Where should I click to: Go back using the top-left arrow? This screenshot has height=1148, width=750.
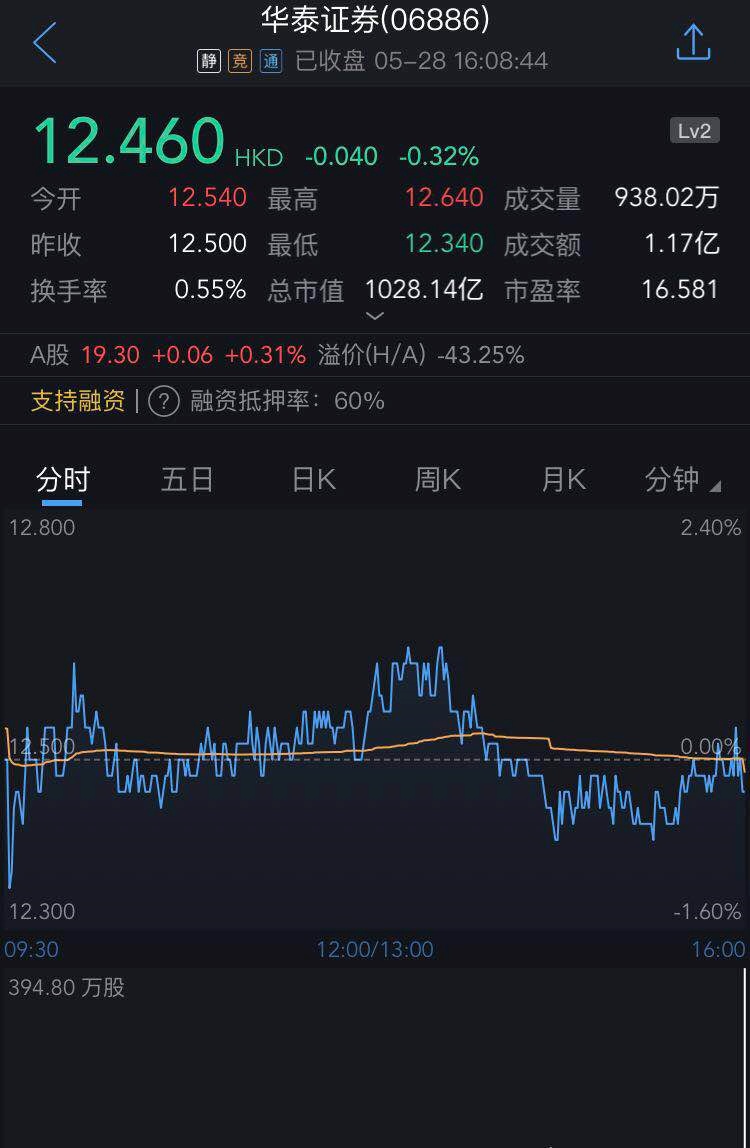pos(45,44)
